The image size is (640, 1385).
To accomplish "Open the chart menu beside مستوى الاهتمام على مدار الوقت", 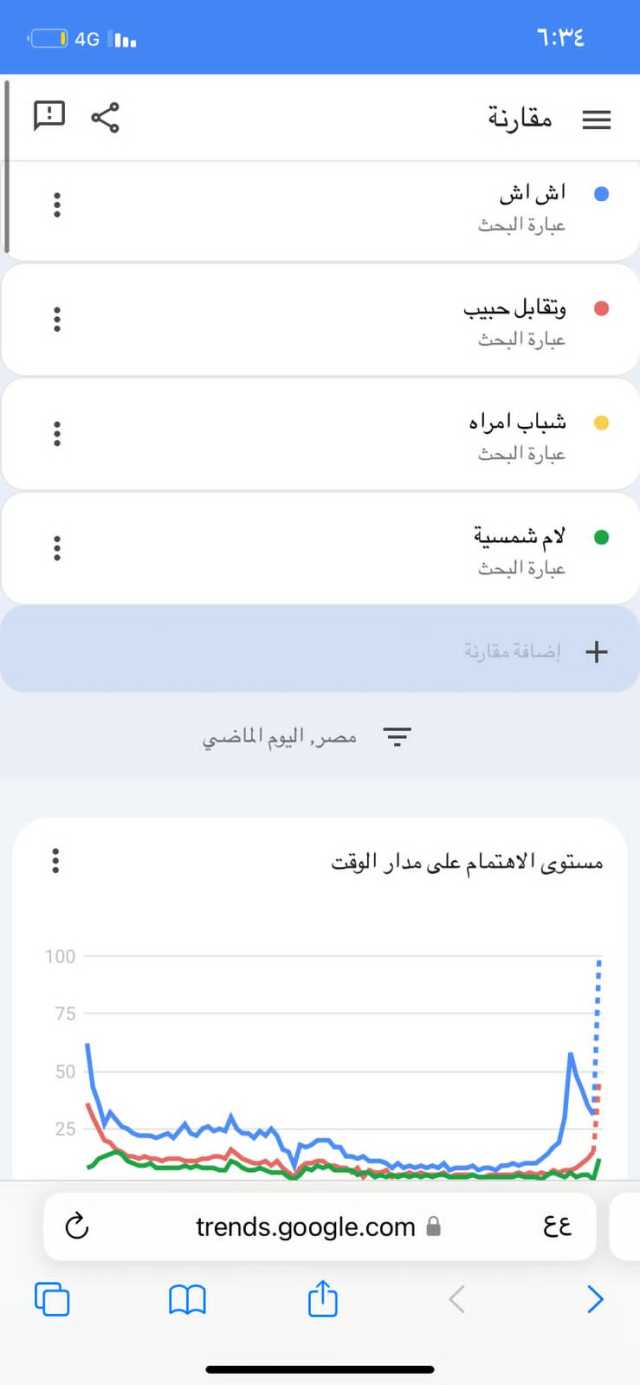I will [x=56, y=861].
